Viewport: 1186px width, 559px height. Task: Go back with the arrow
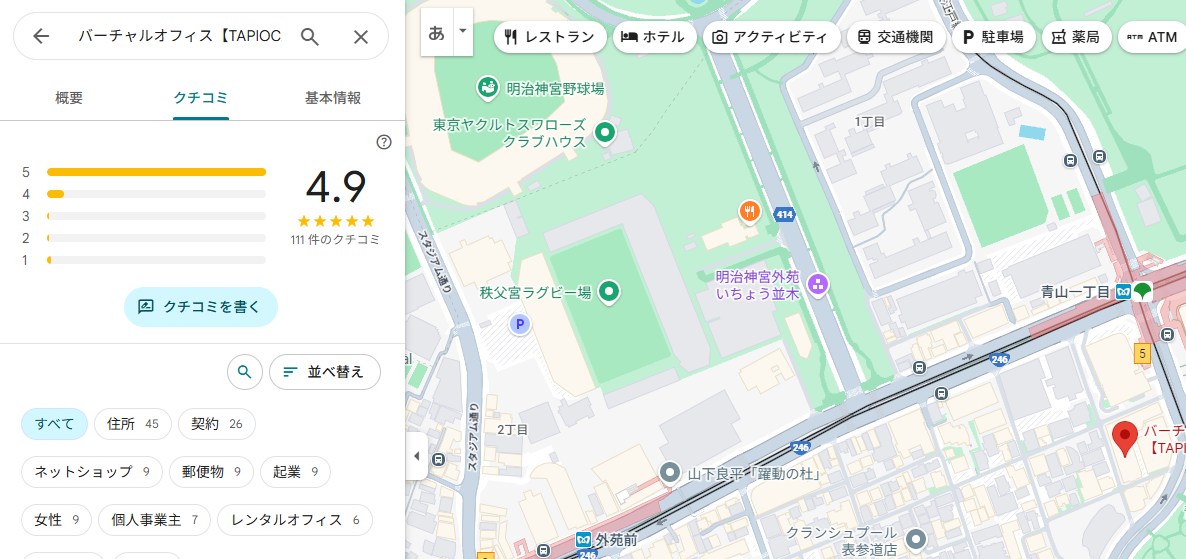[x=41, y=37]
